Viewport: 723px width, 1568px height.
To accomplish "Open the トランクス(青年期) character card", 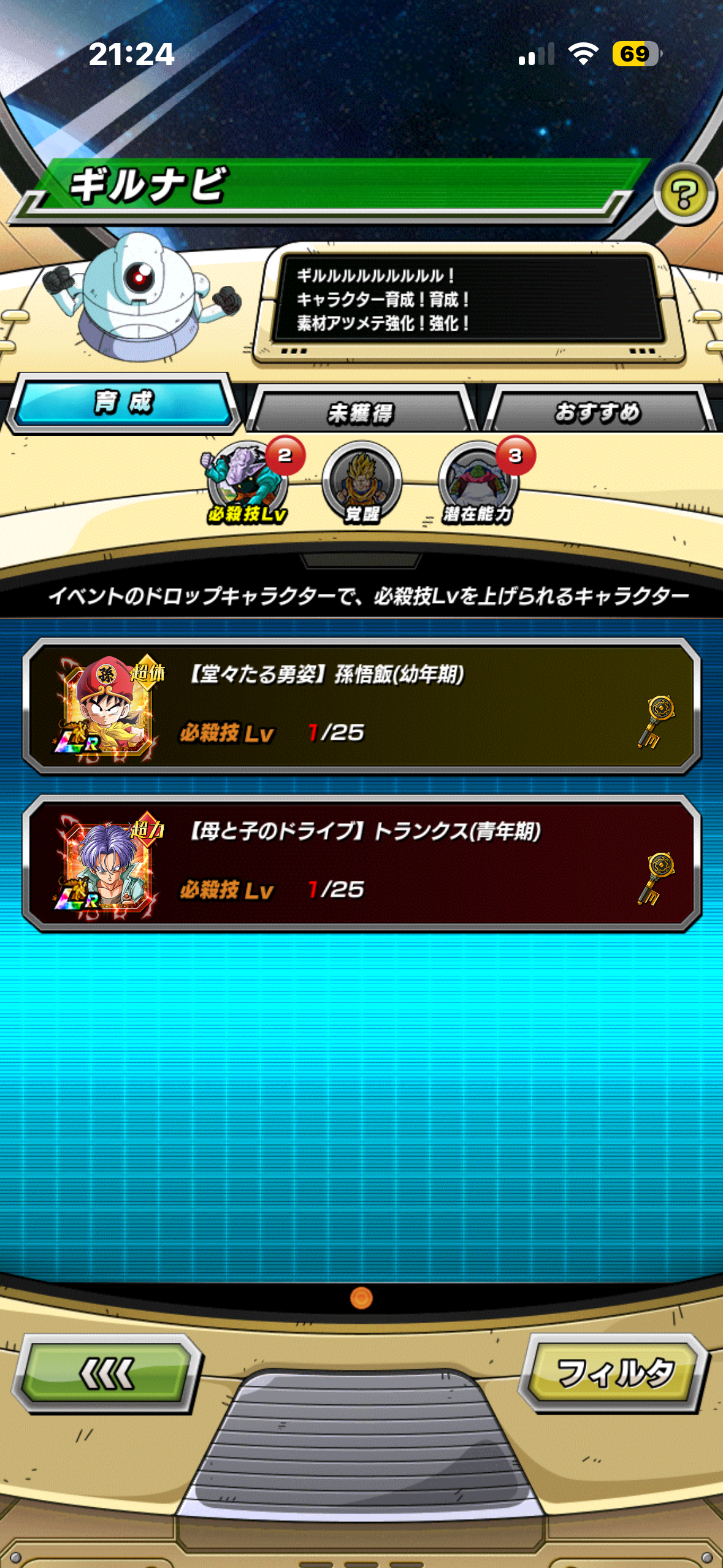I will (x=361, y=863).
